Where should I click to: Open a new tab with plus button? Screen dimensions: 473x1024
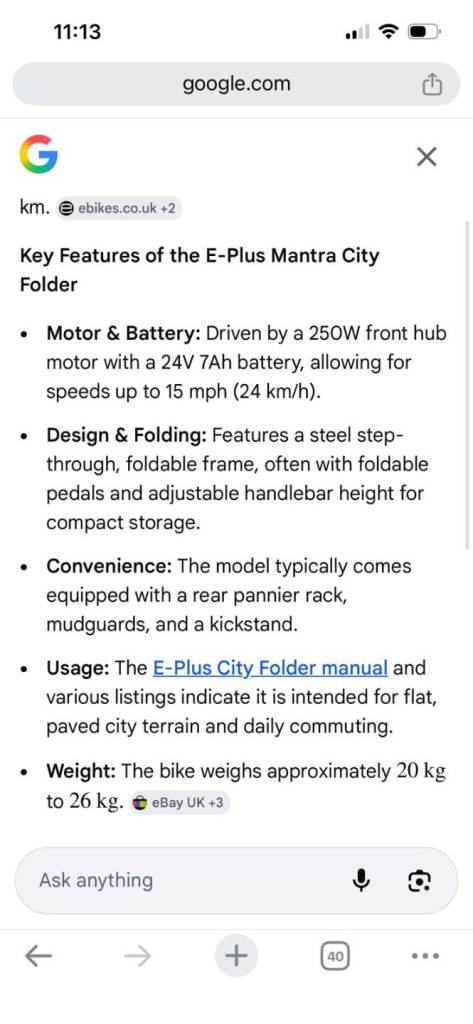click(236, 957)
